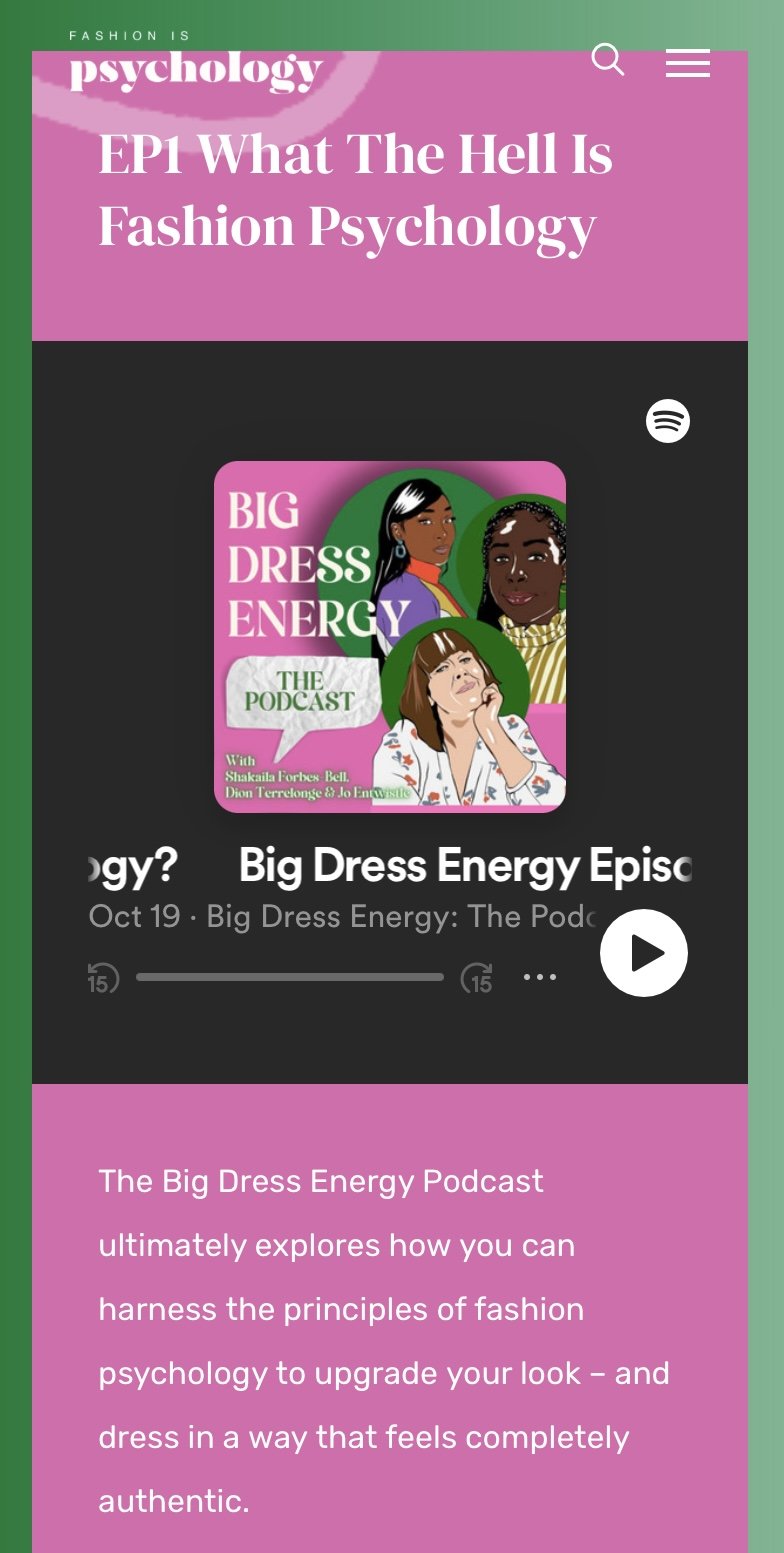This screenshot has height=1553, width=784.
Task: Open the site search
Action: (608, 60)
